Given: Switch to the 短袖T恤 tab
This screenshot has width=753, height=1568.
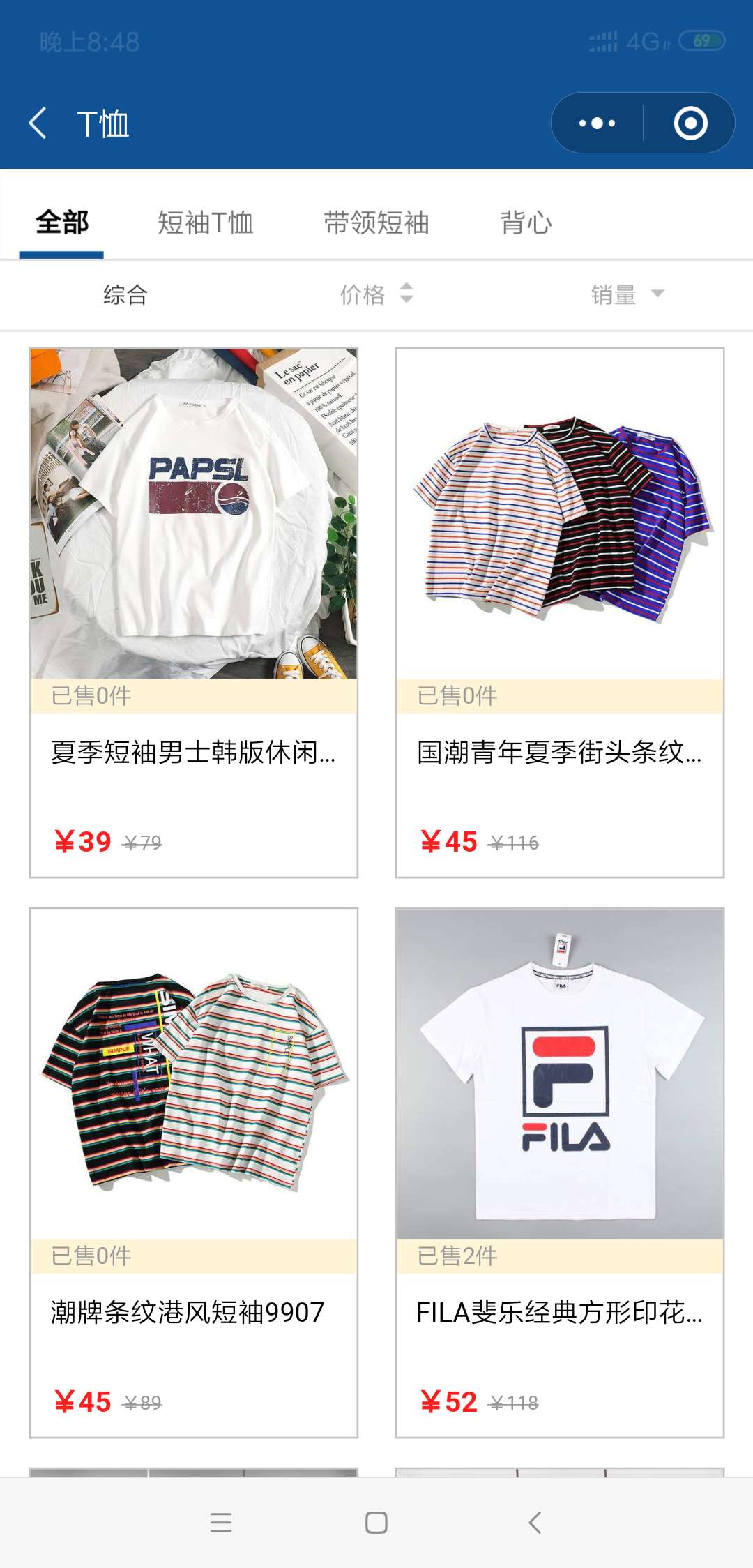Looking at the screenshot, I should 205,223.
